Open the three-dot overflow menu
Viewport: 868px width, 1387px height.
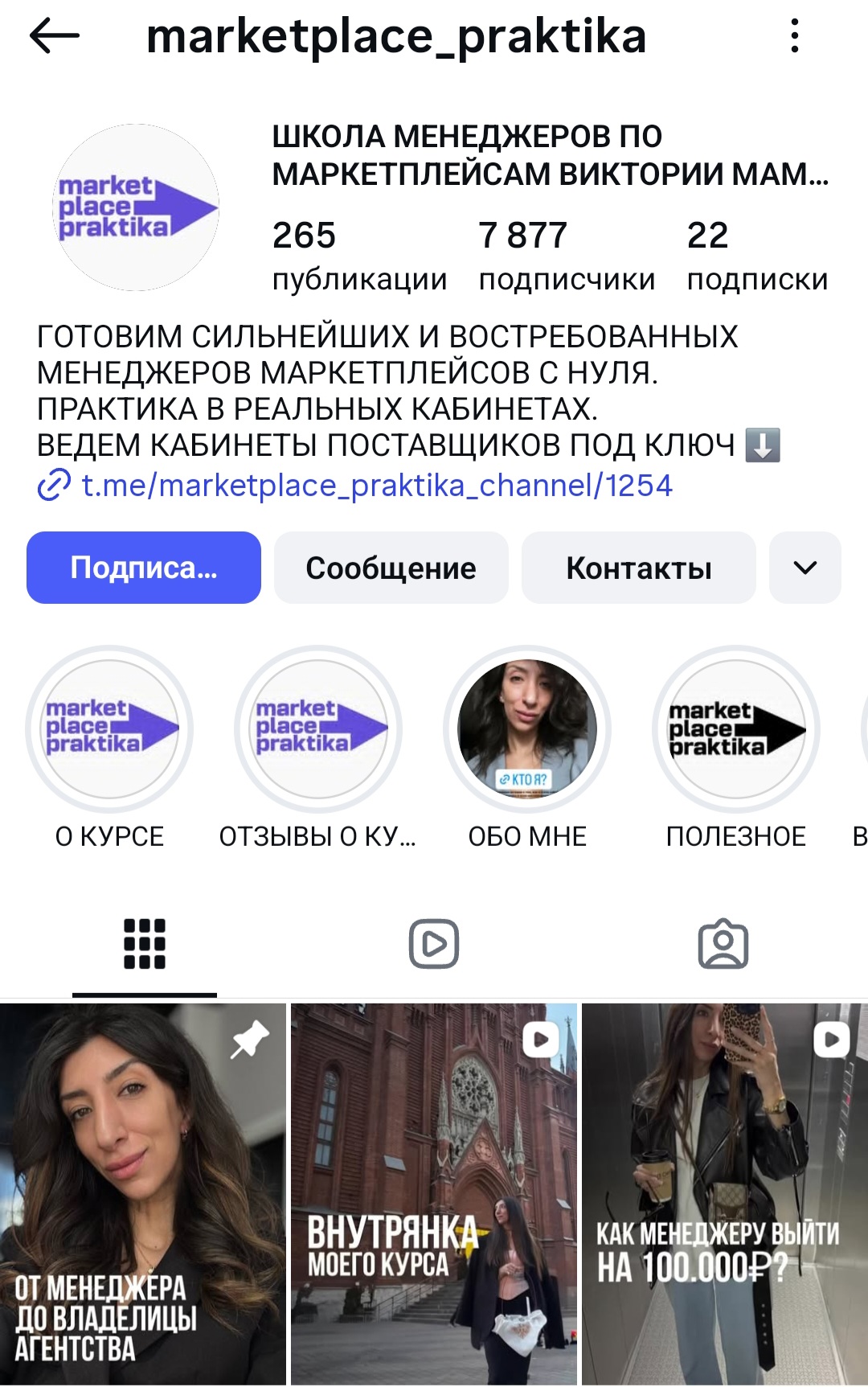click(794, 37)
